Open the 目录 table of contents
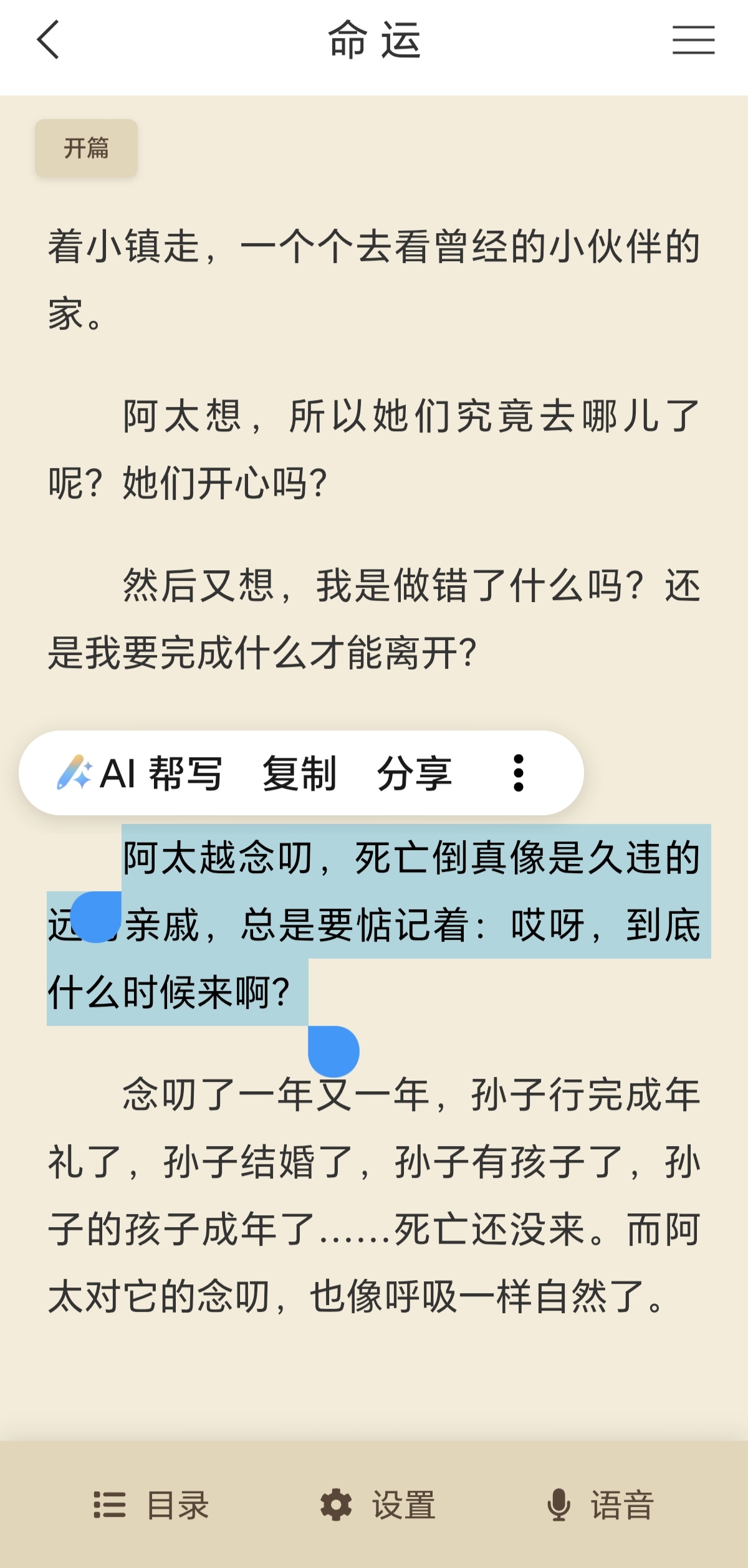 tap(151, 1505)
